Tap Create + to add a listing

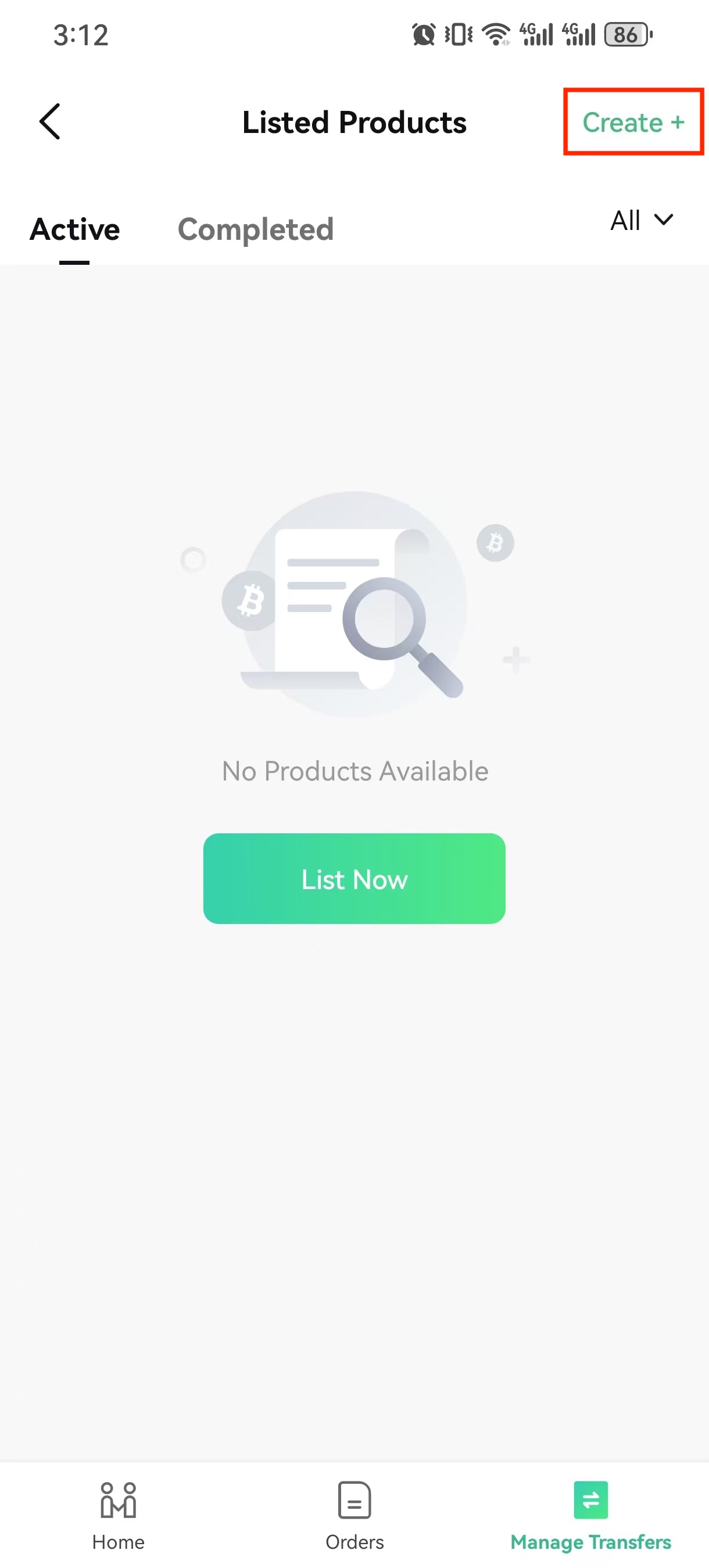coord(633,123)
